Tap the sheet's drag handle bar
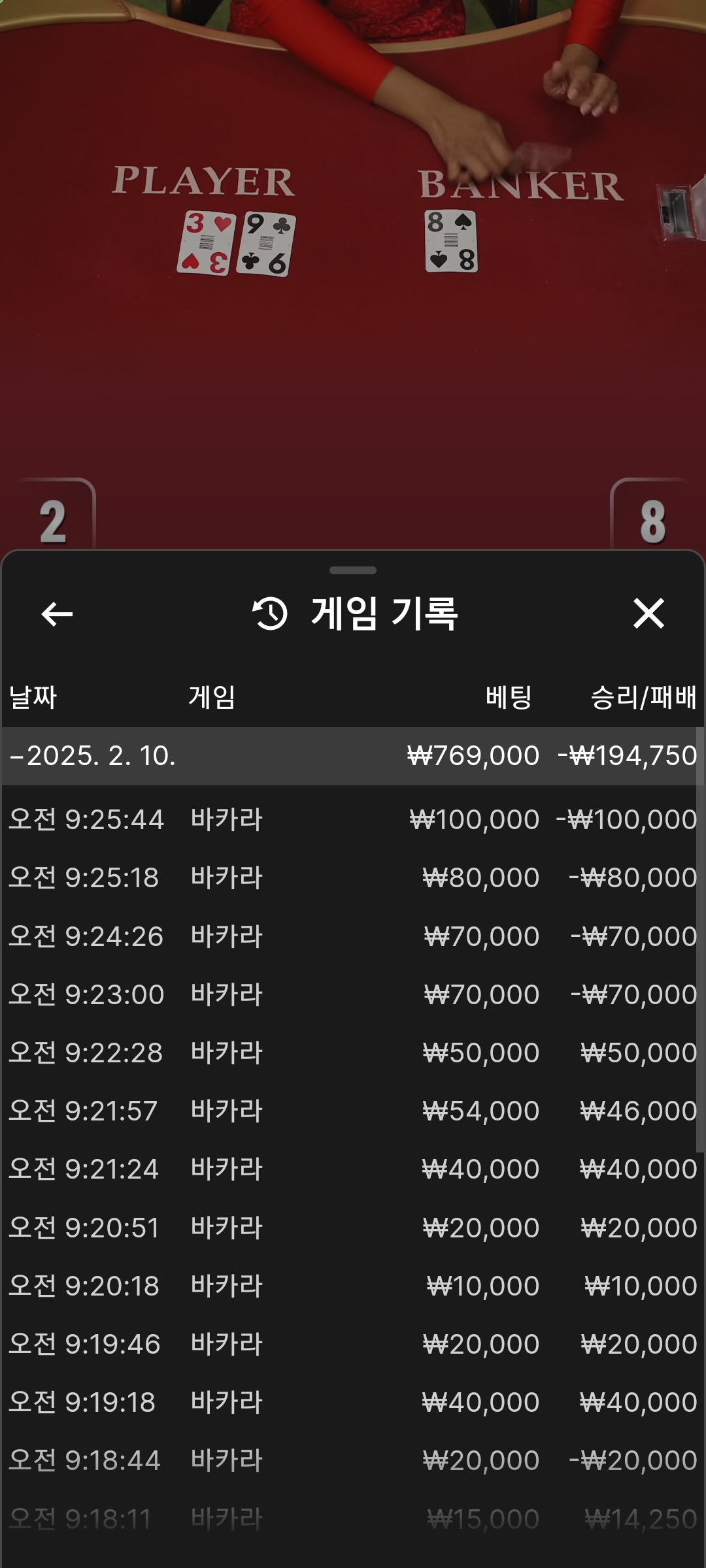The image size is (706, 1568). (353, 570)
